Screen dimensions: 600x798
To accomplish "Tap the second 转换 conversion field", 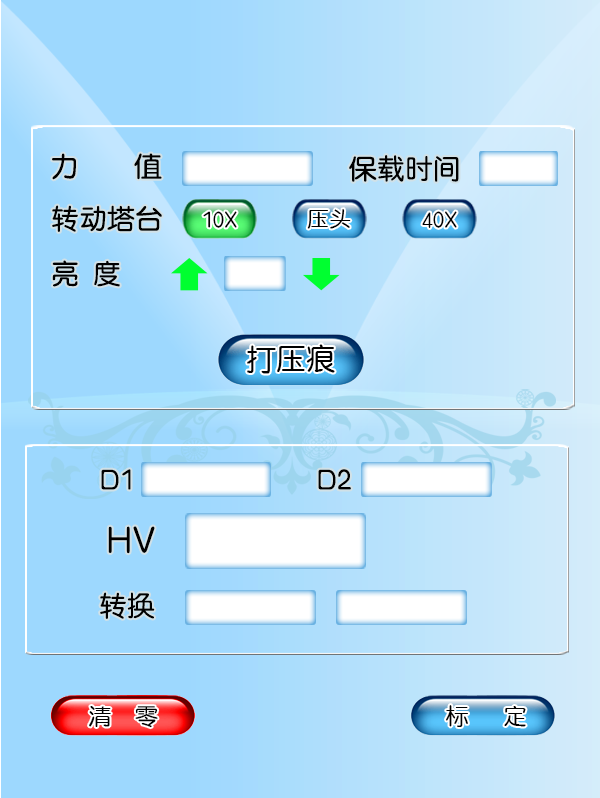I will (x=401, y=607).
